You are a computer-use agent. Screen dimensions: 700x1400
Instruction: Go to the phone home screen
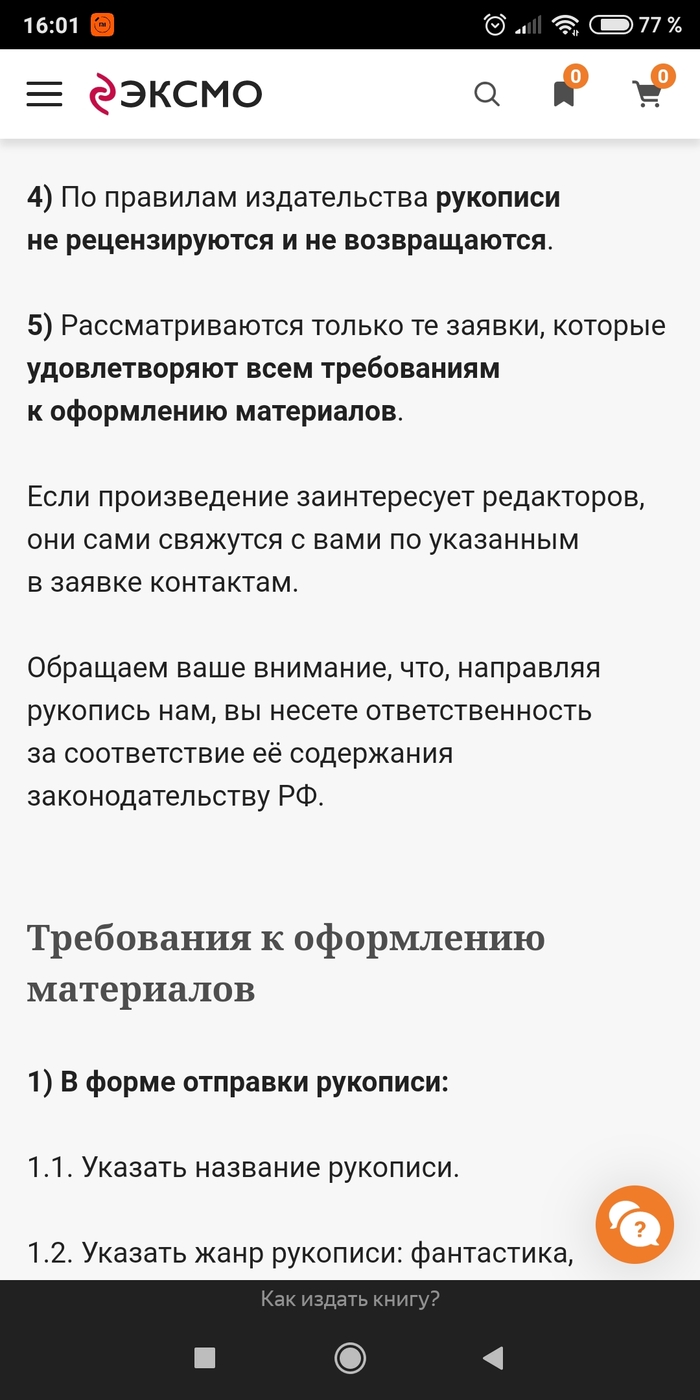click(x=350, y=1357)
